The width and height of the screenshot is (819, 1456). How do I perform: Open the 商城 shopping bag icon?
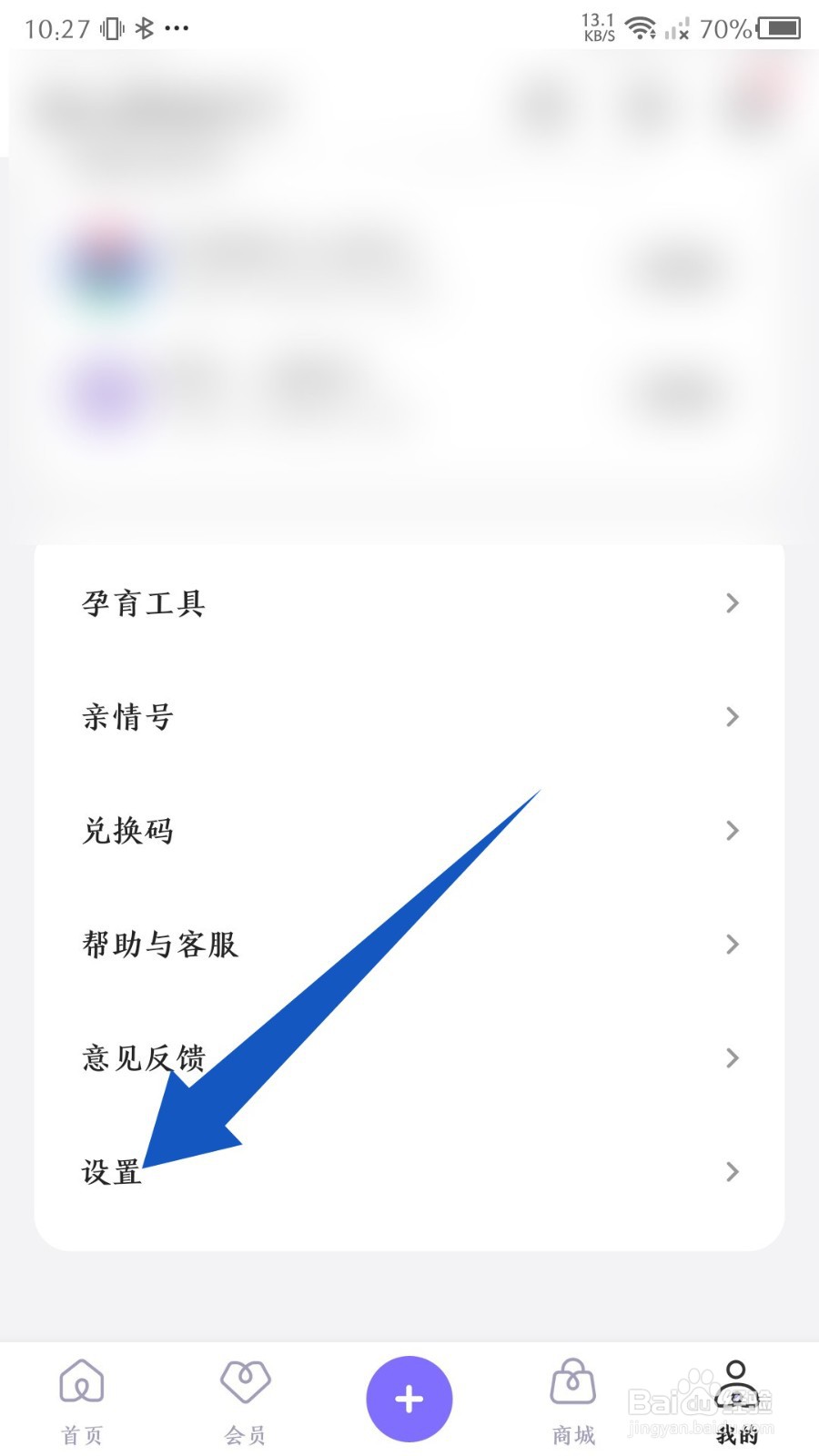572,1383
